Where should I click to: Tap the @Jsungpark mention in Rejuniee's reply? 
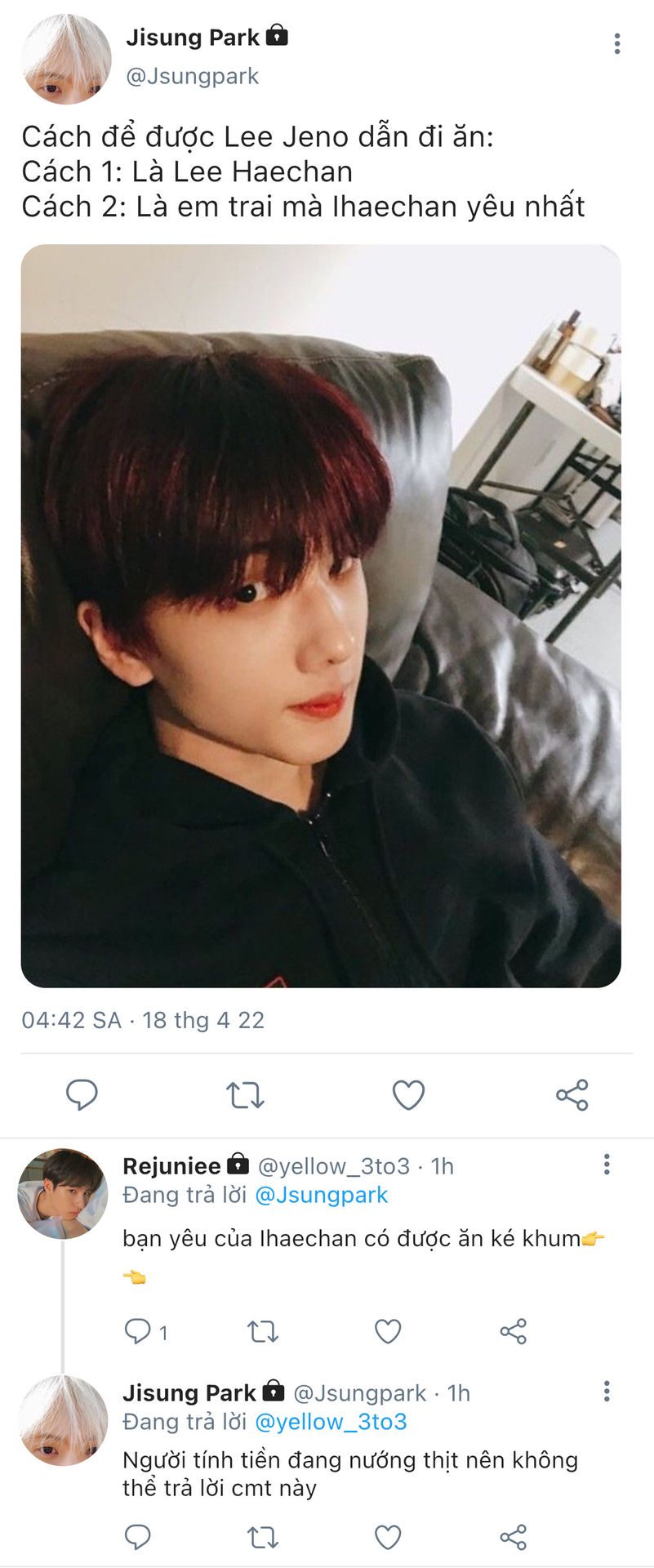point(321,1195)
